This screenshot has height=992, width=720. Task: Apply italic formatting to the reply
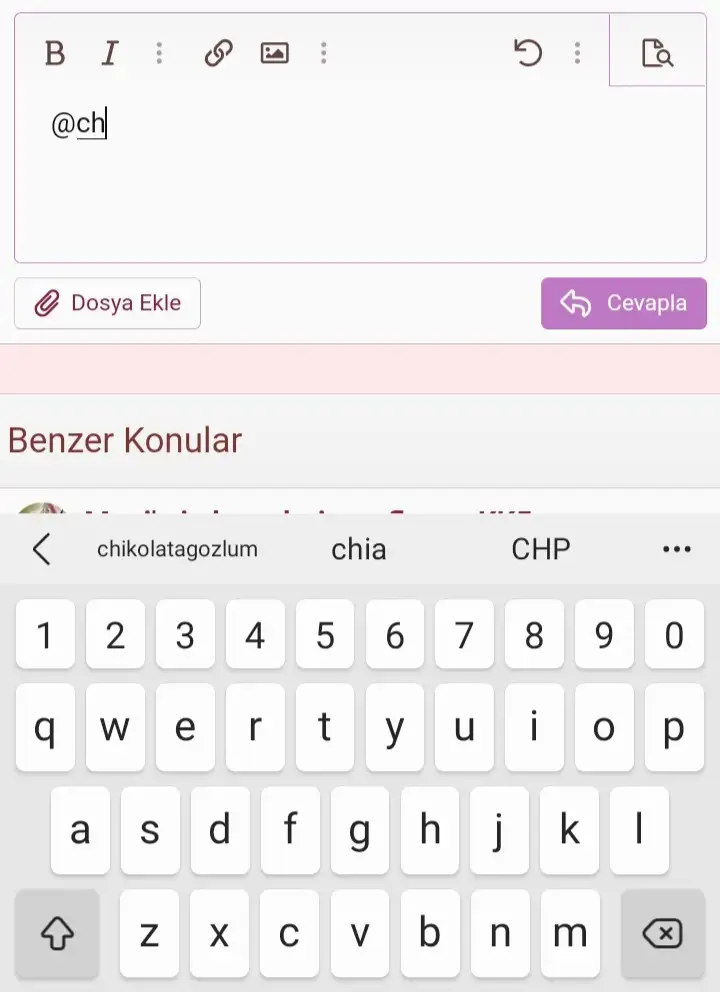pos(110,53)
